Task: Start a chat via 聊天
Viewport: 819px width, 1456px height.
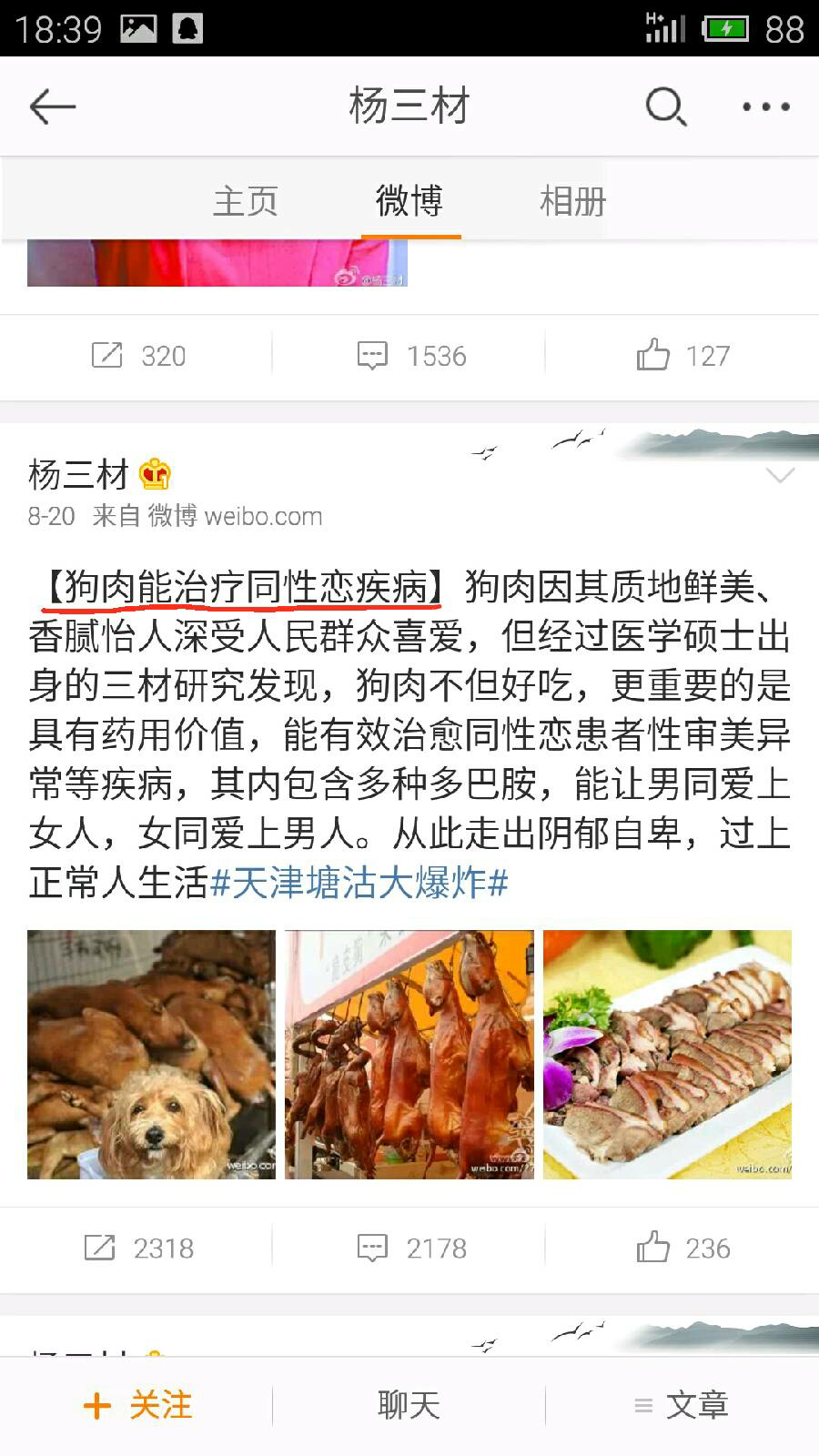Action: click(x=409, y=1406)
